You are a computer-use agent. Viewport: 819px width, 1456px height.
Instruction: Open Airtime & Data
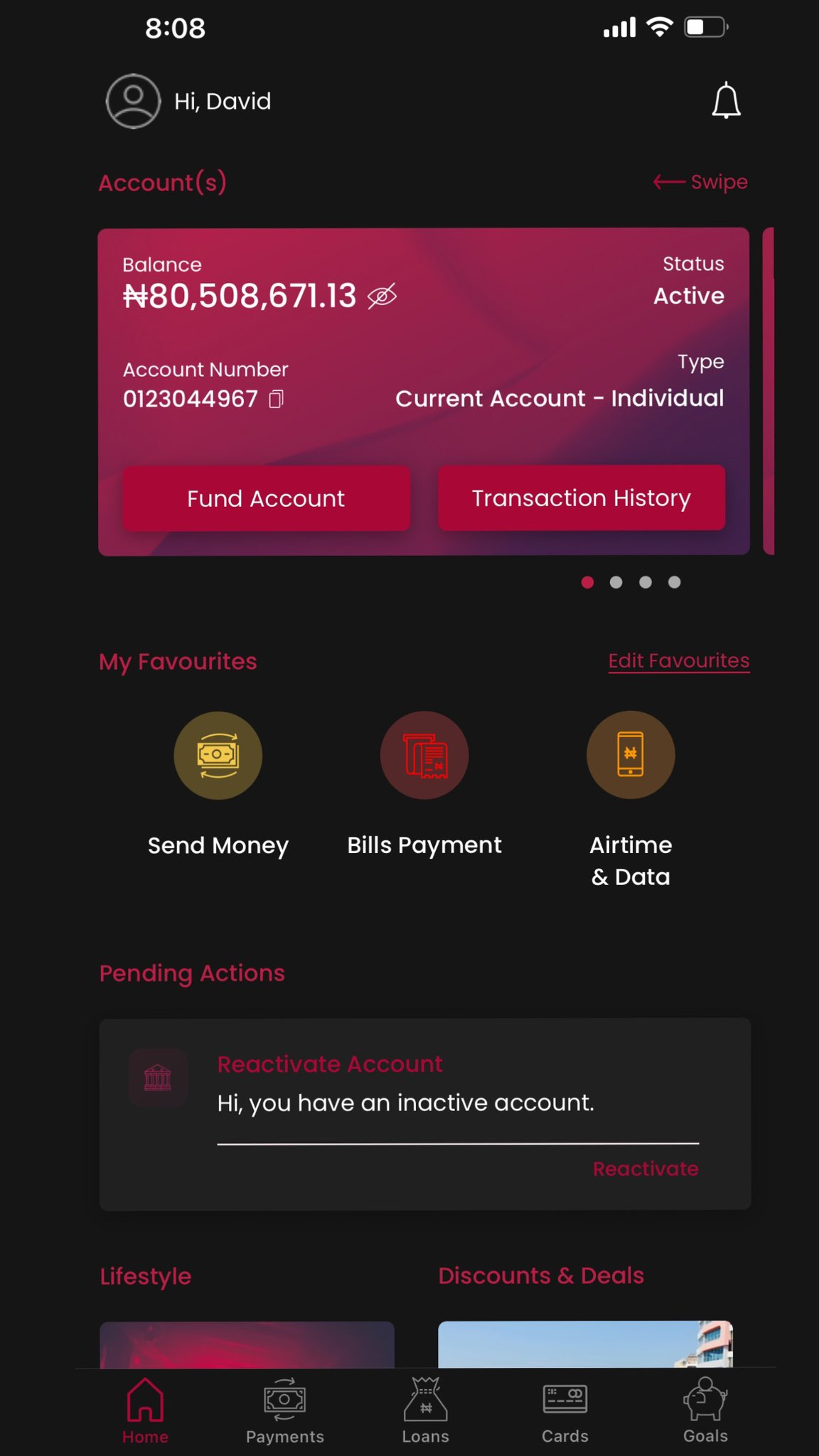click(631, 756)
